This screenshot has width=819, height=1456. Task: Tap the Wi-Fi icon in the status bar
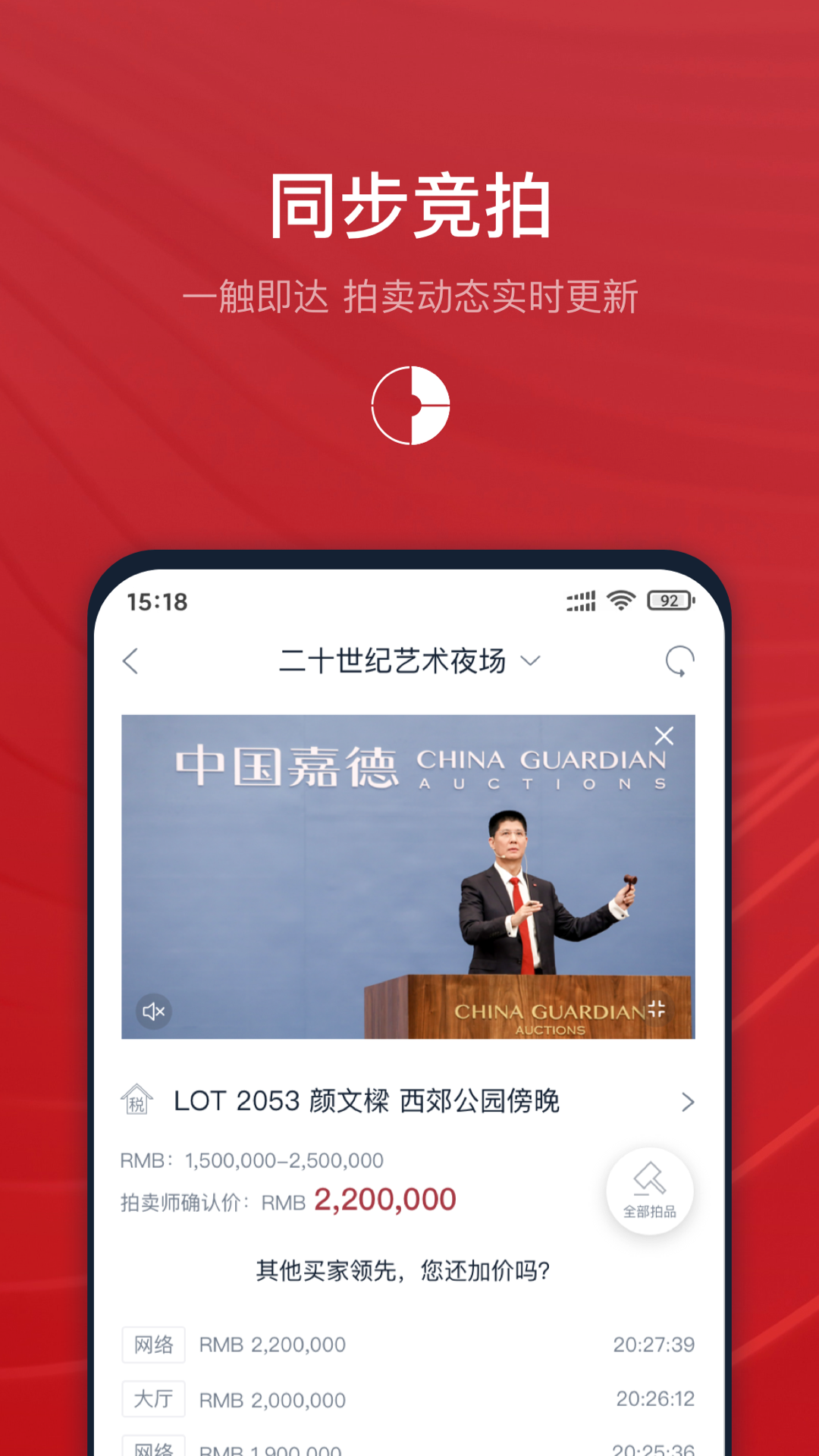click(620, 601)
